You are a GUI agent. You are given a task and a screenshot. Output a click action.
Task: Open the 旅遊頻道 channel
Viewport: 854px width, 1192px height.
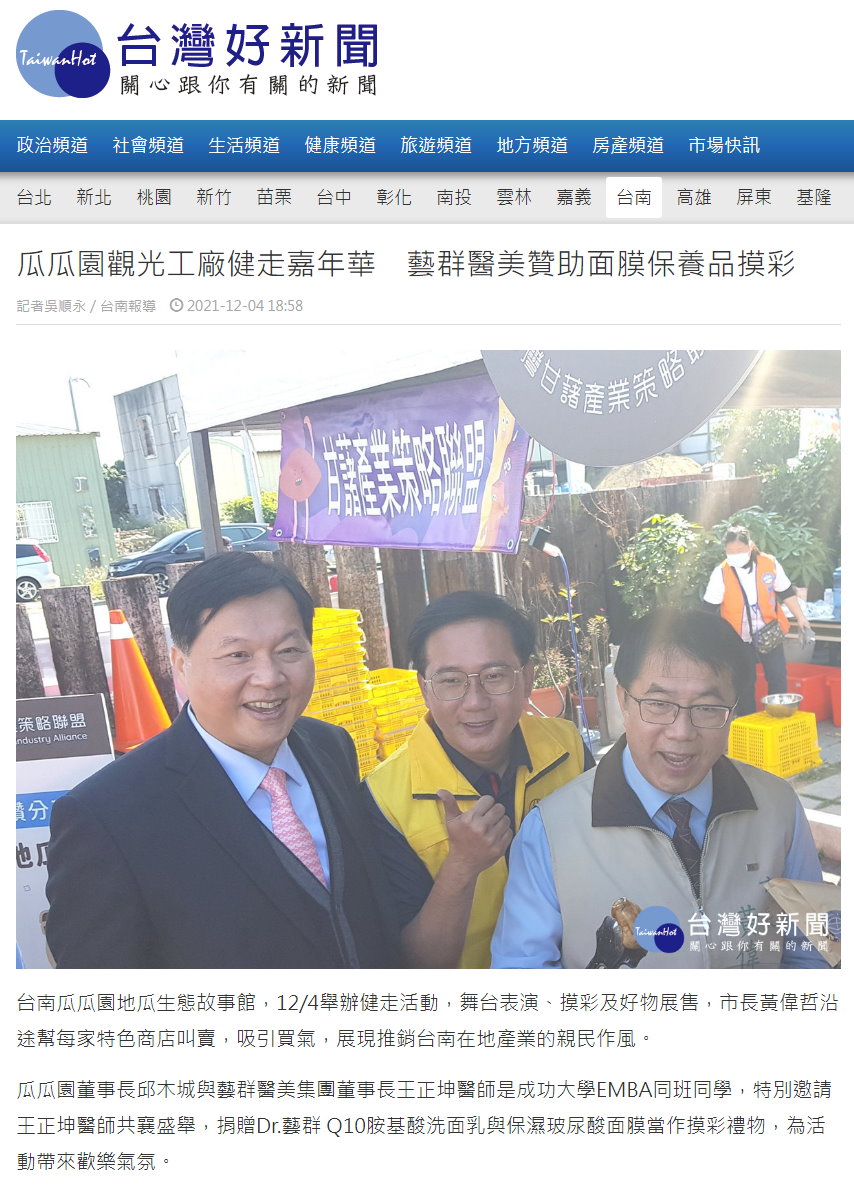tap(436, 145)
